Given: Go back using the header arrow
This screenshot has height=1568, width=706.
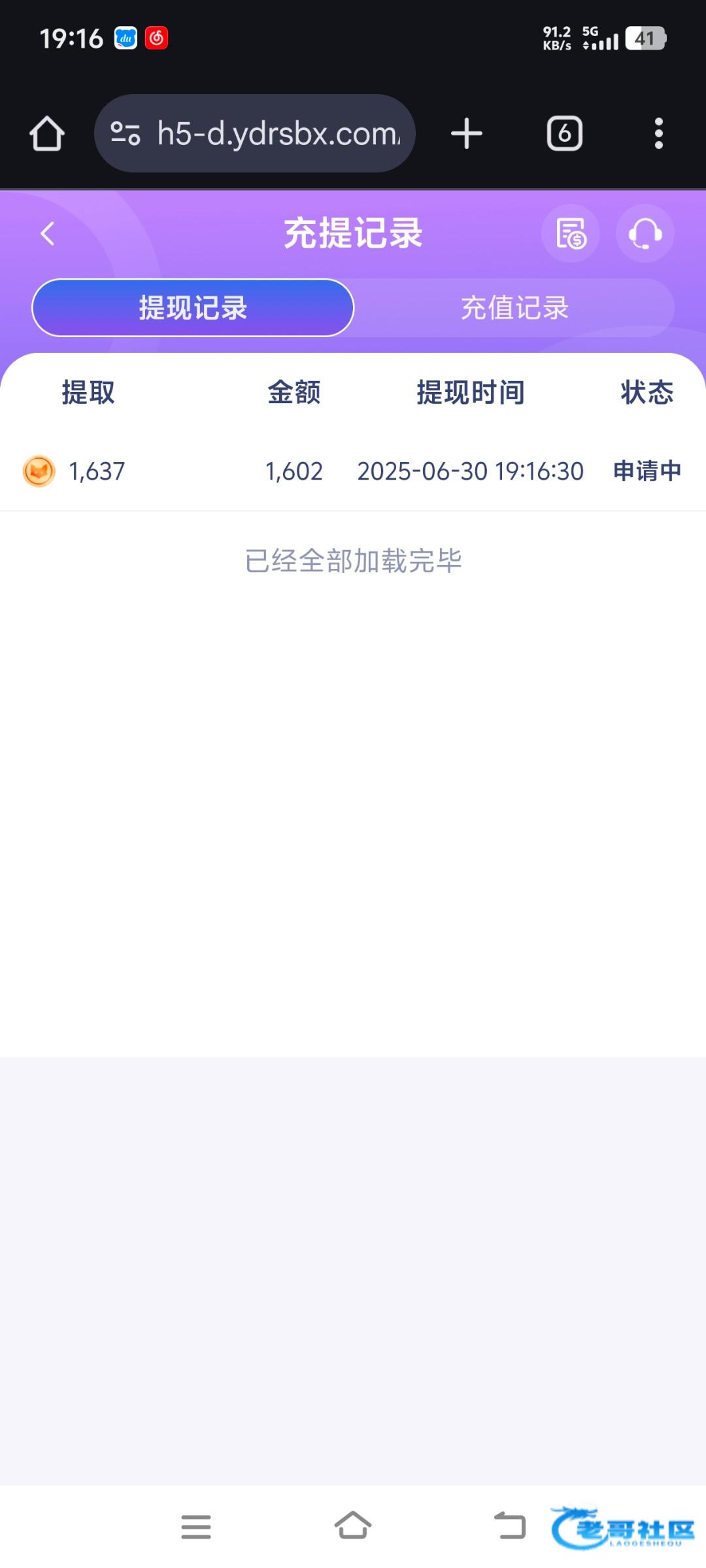Looking at the screenshot, I should (48, 233).
